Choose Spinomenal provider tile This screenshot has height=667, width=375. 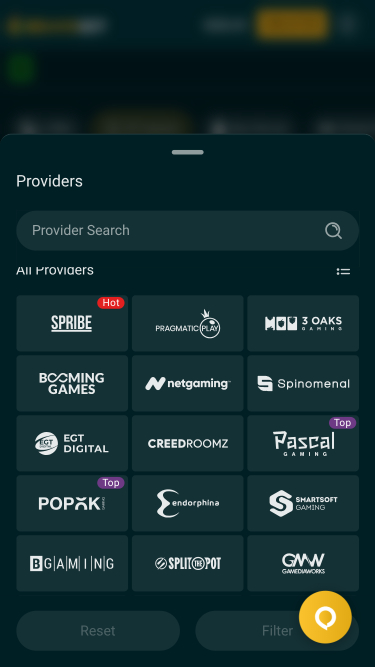point(303,383)
